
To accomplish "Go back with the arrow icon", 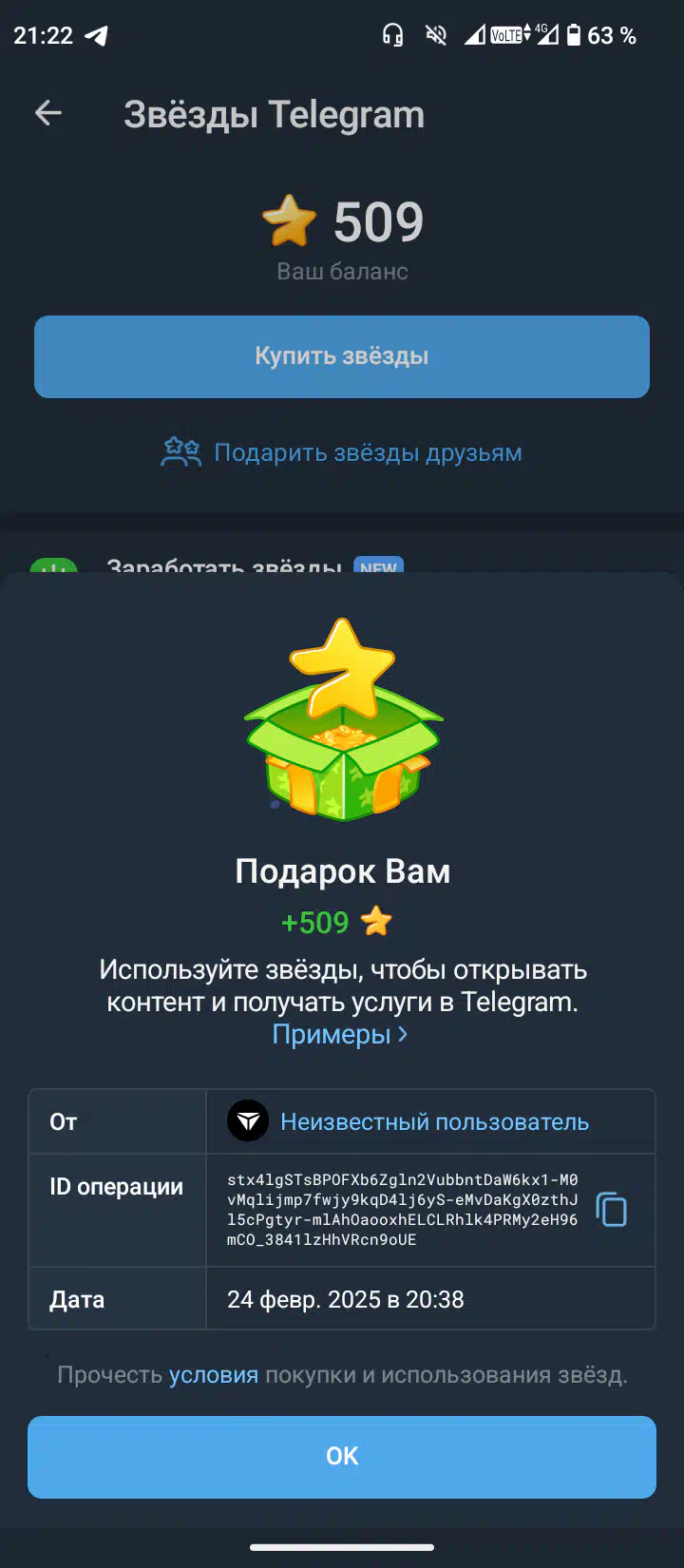I will coord(48,114).
